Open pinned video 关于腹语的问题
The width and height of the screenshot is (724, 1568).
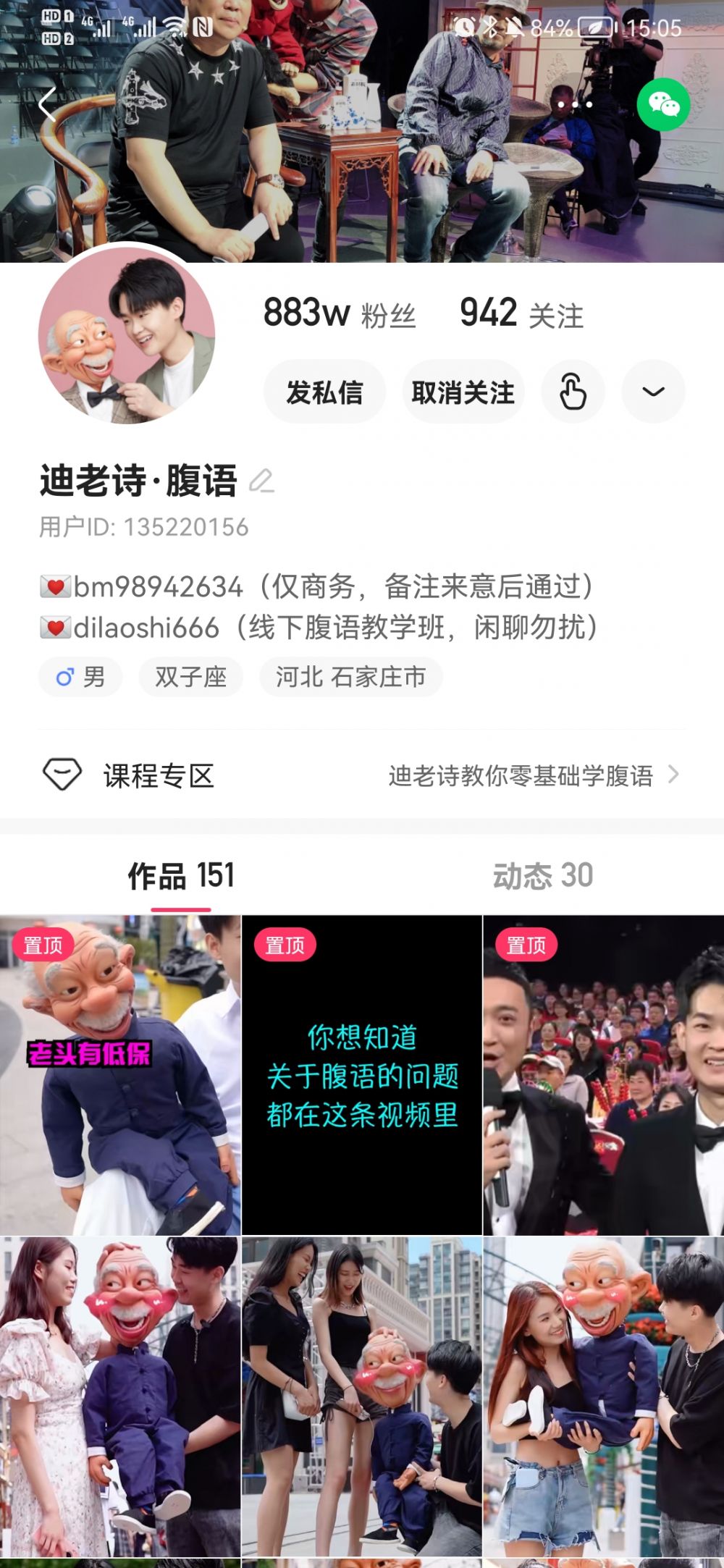point(362,1075)
